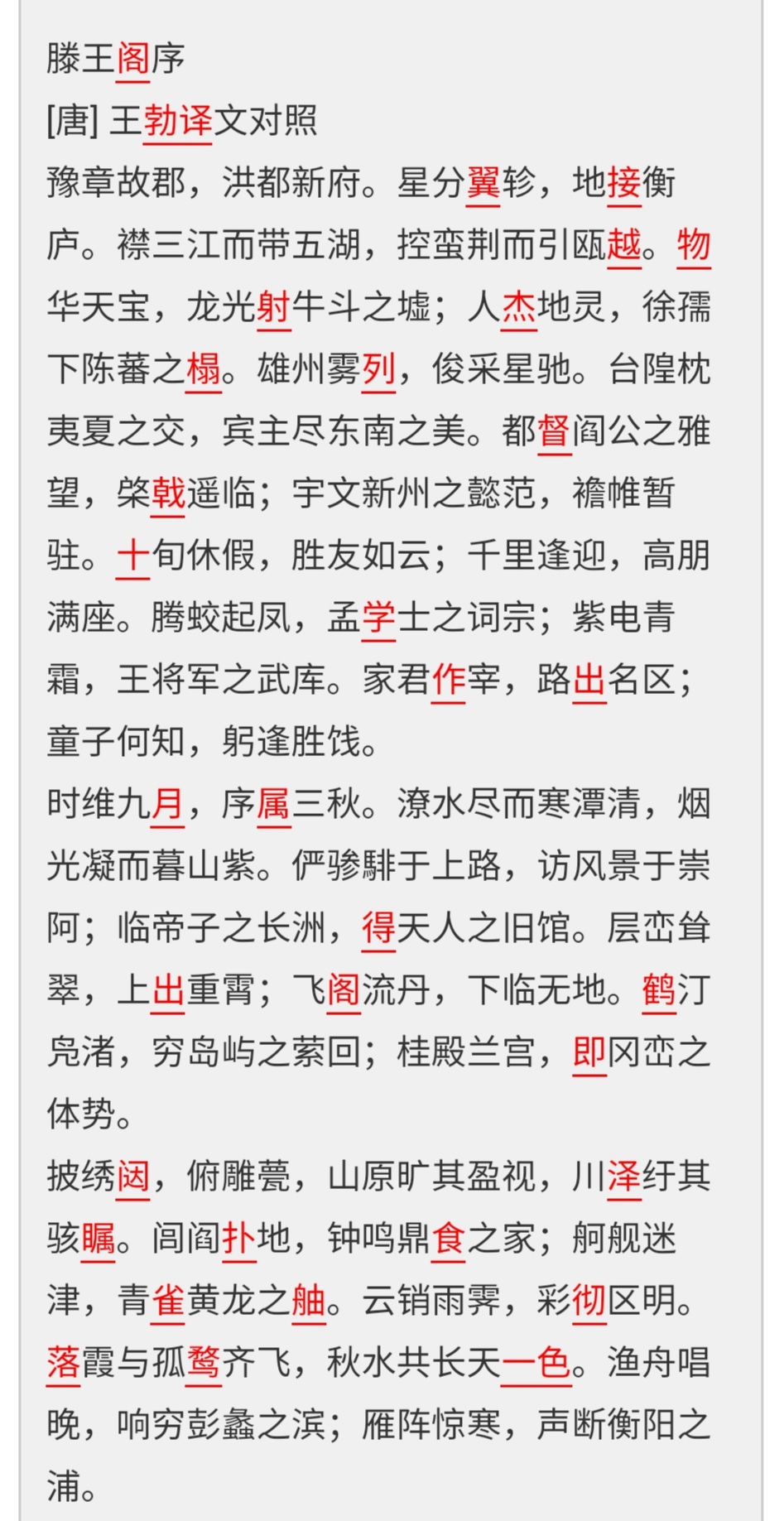Select the red character 彻 in 彩彻区明
The width and height of the screenshot is (784, 1521).
point(589,1301)
